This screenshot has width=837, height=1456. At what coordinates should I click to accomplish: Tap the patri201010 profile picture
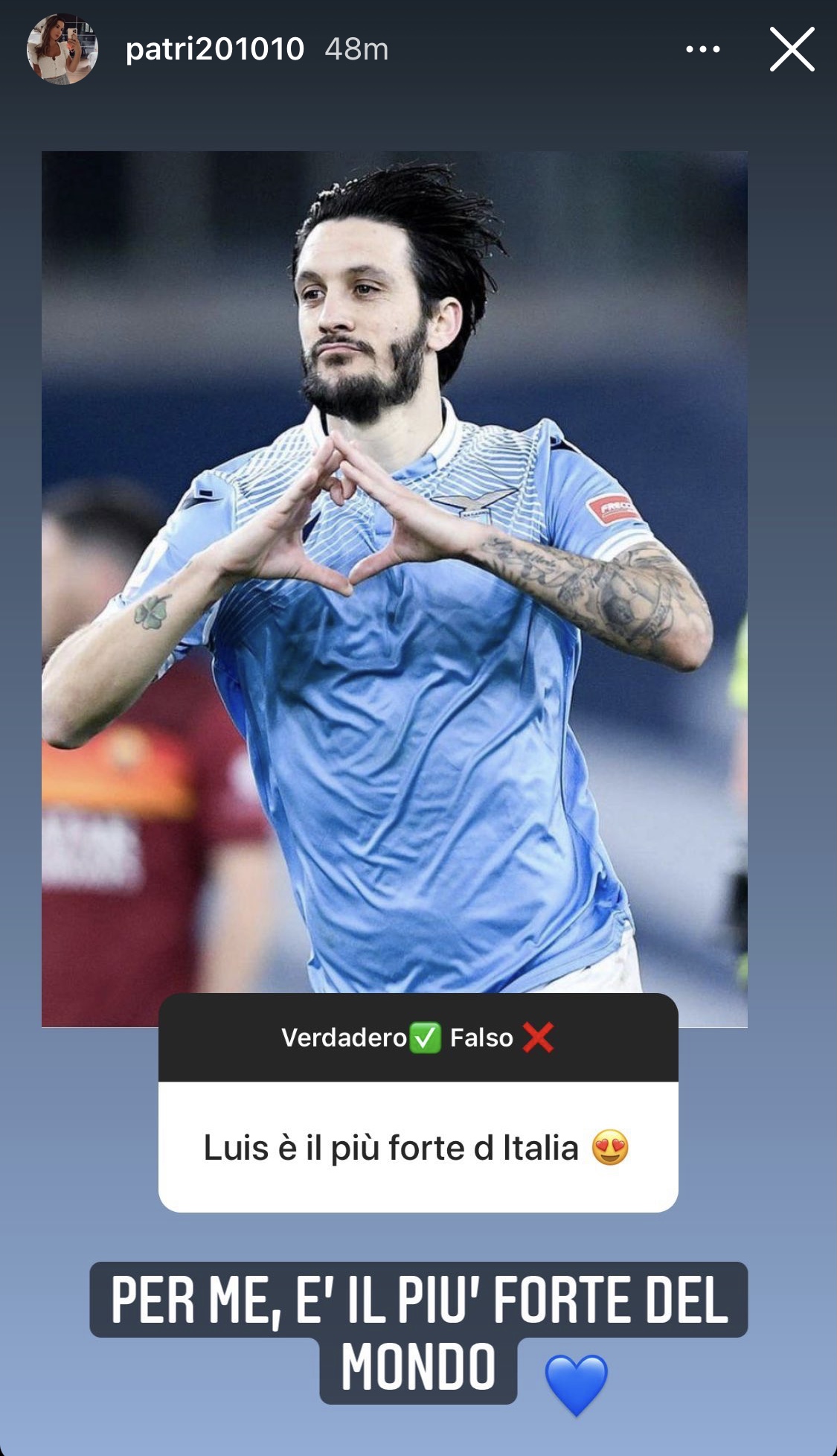[62, 49]
